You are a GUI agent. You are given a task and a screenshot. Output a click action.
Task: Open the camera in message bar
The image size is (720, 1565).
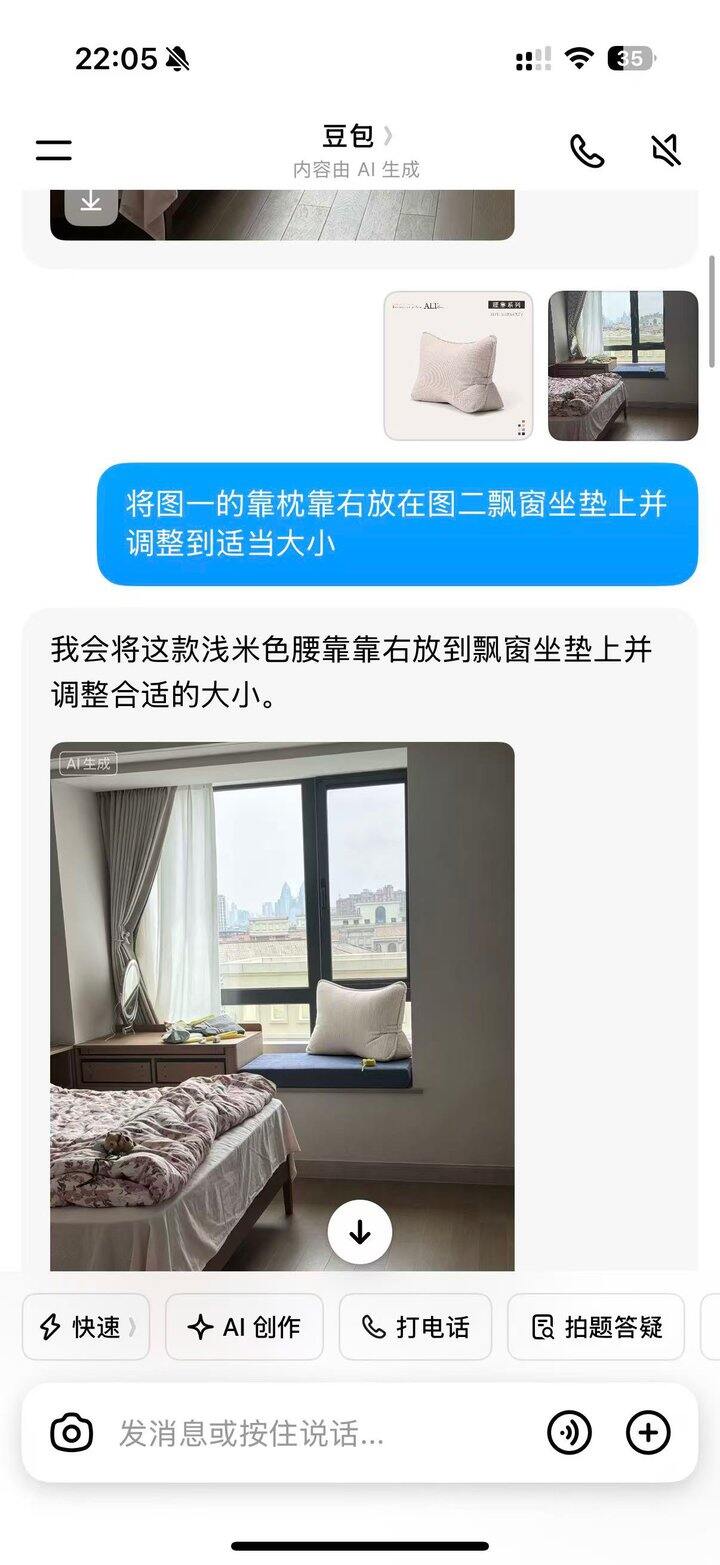(72, 1433)
